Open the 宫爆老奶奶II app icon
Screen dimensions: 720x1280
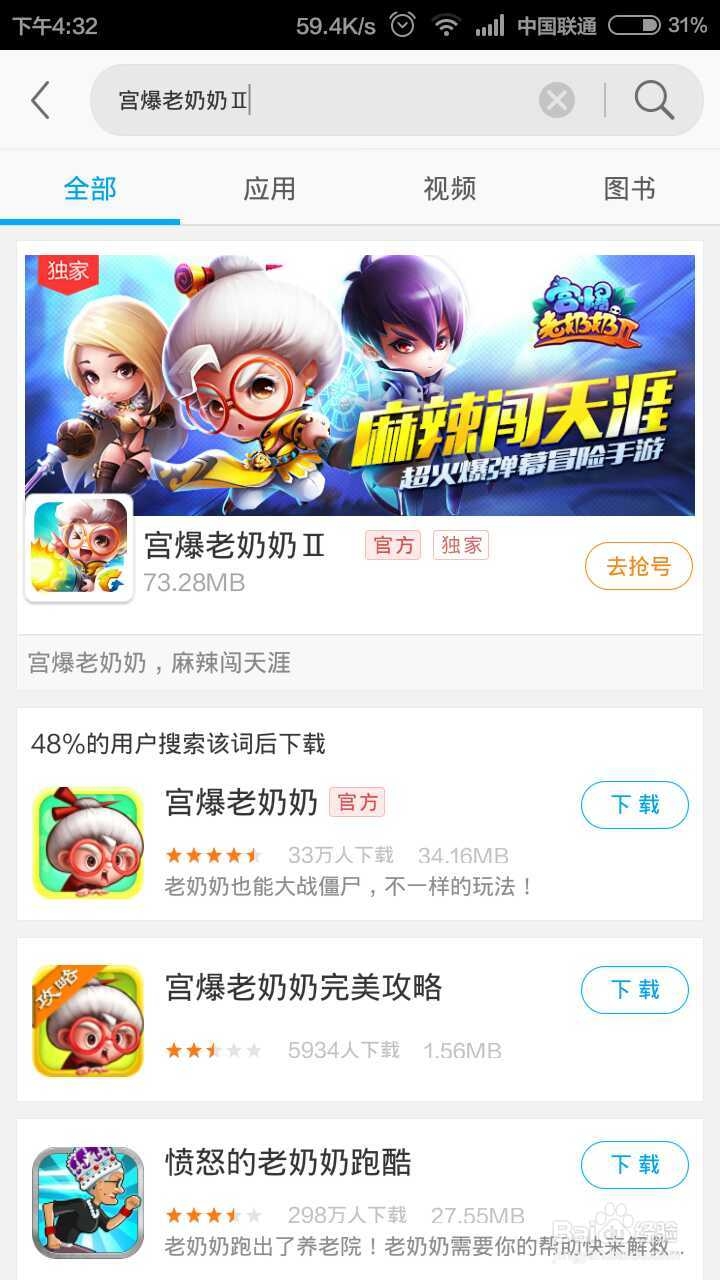pyautogui.click(x=78, y=550)
